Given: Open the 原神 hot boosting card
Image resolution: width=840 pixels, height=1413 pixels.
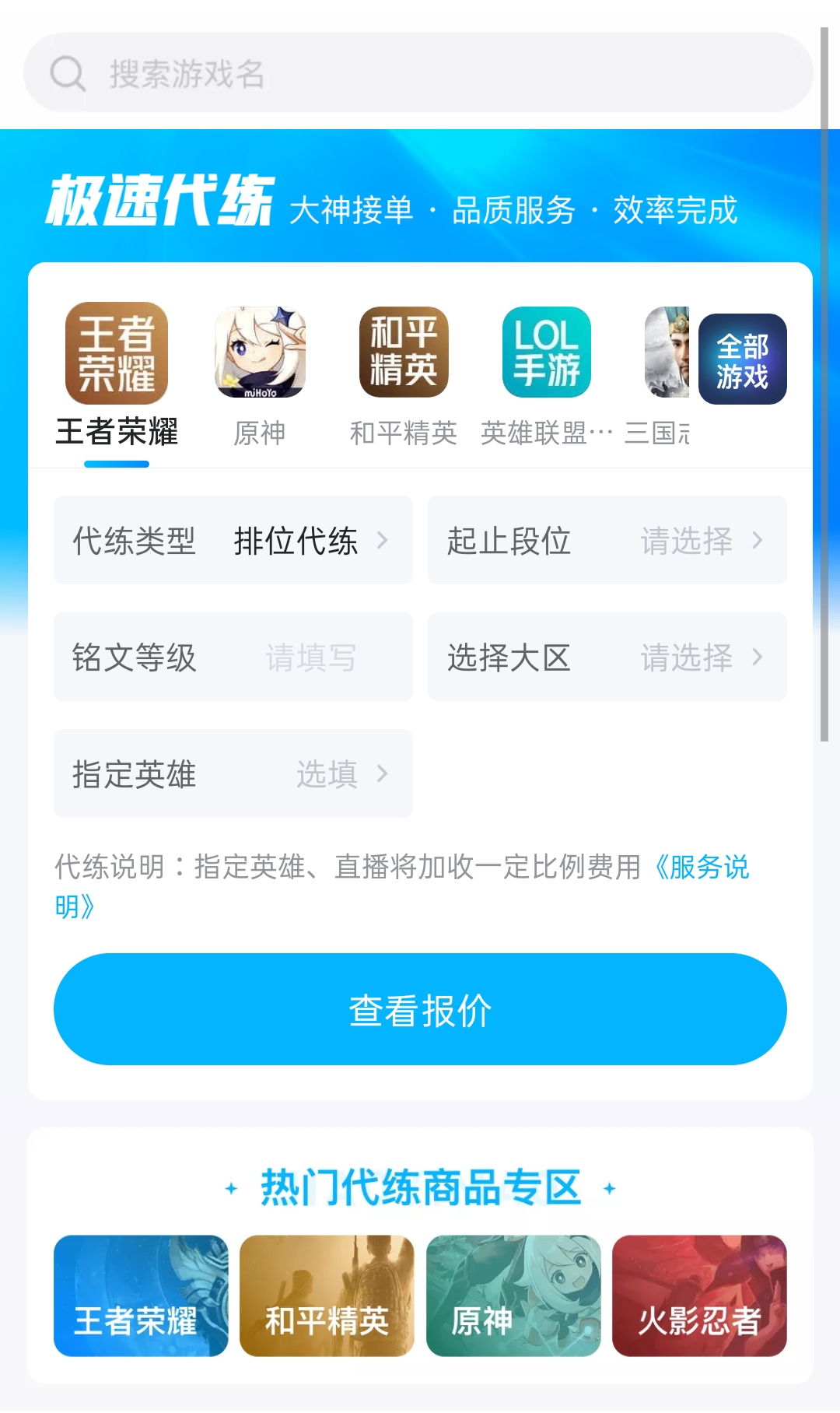Looking at the screenshot, I should point(513,1296).
